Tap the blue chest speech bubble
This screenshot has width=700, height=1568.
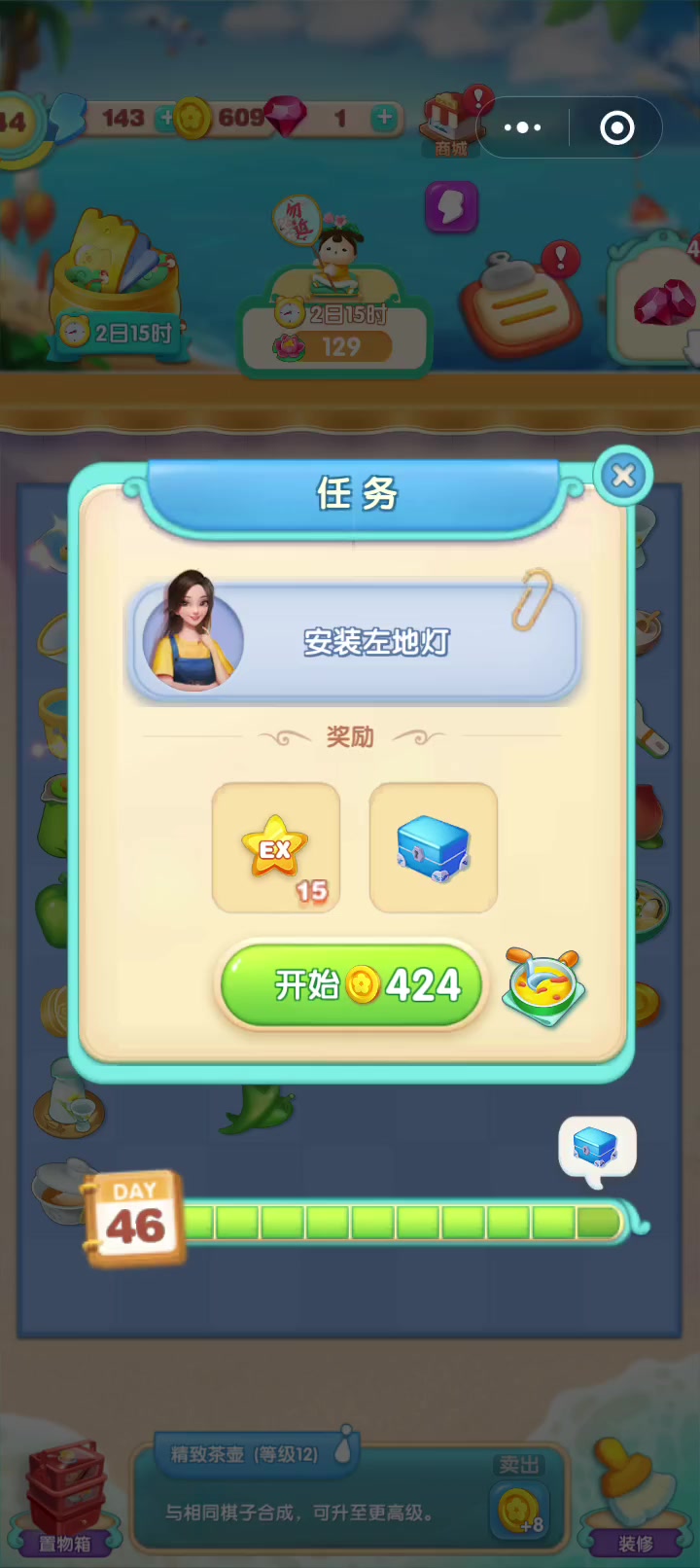click(x=597, y=1150)
